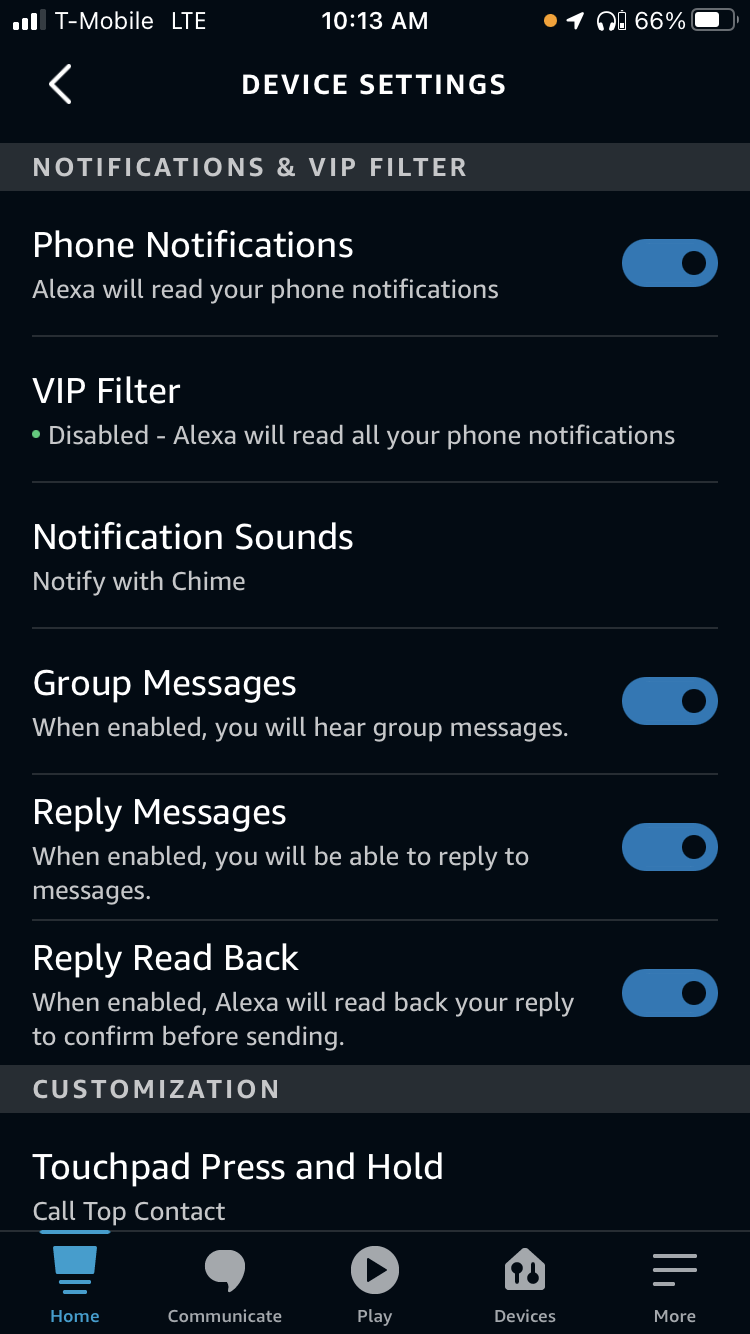
Task: Switch to the Home tab
Action: 75,1285
